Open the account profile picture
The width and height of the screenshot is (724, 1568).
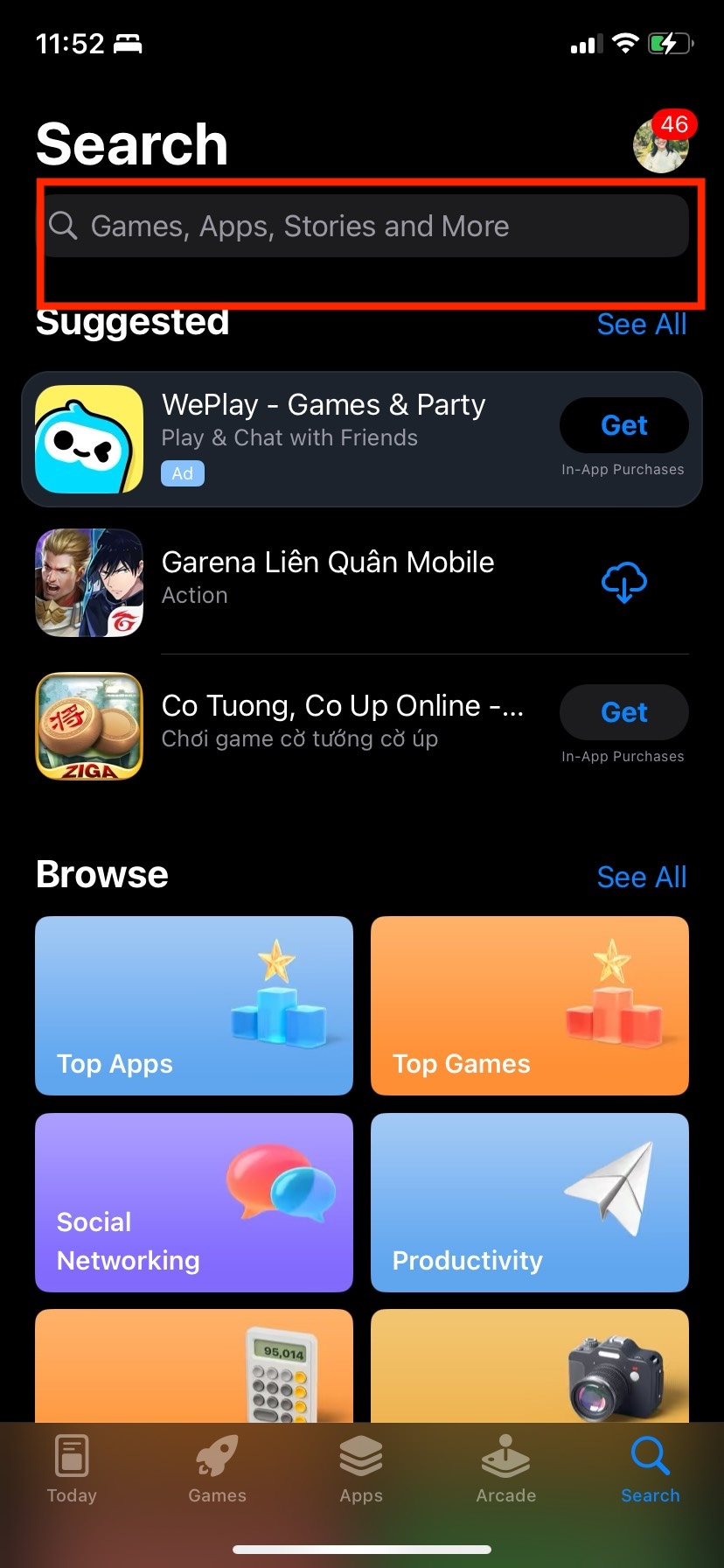point(660,146)
